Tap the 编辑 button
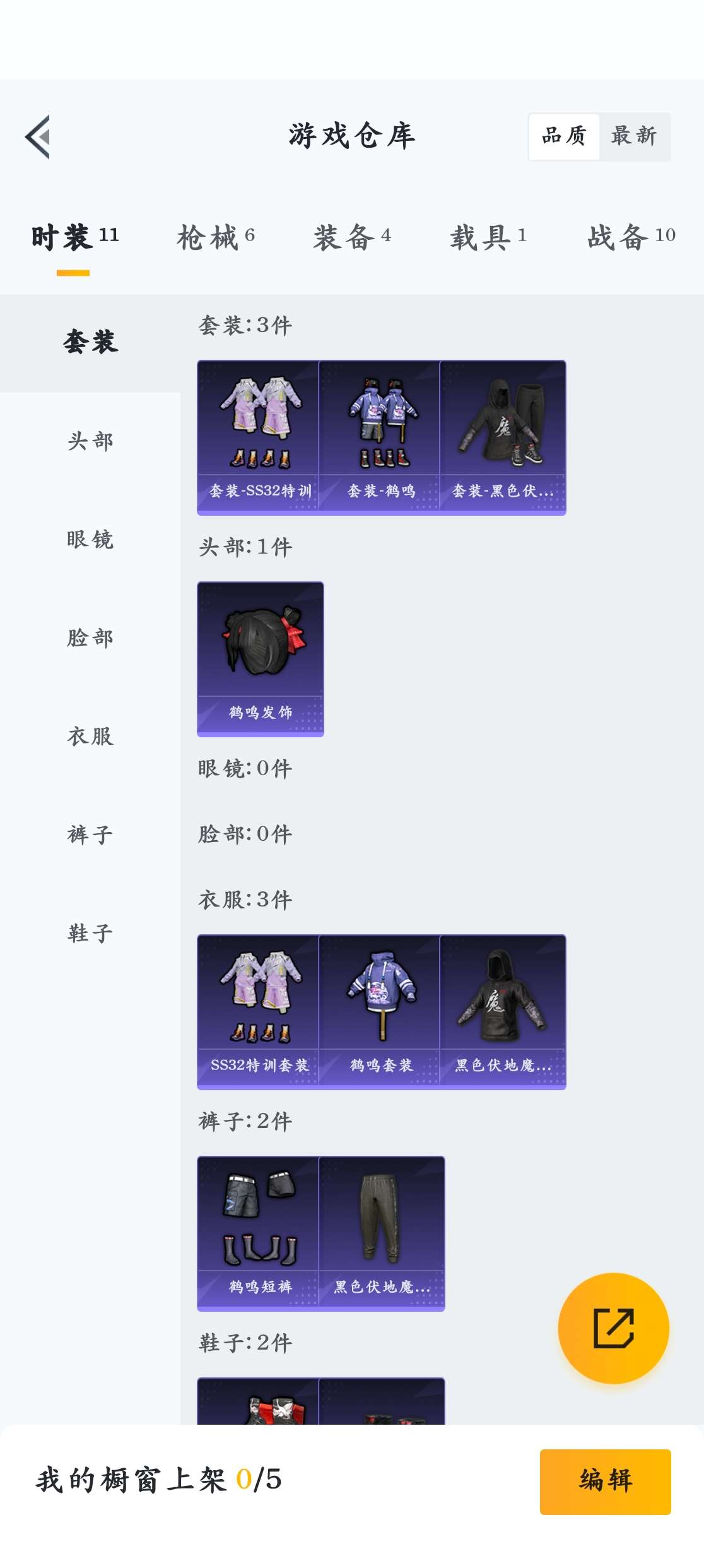 point(605,1481)
